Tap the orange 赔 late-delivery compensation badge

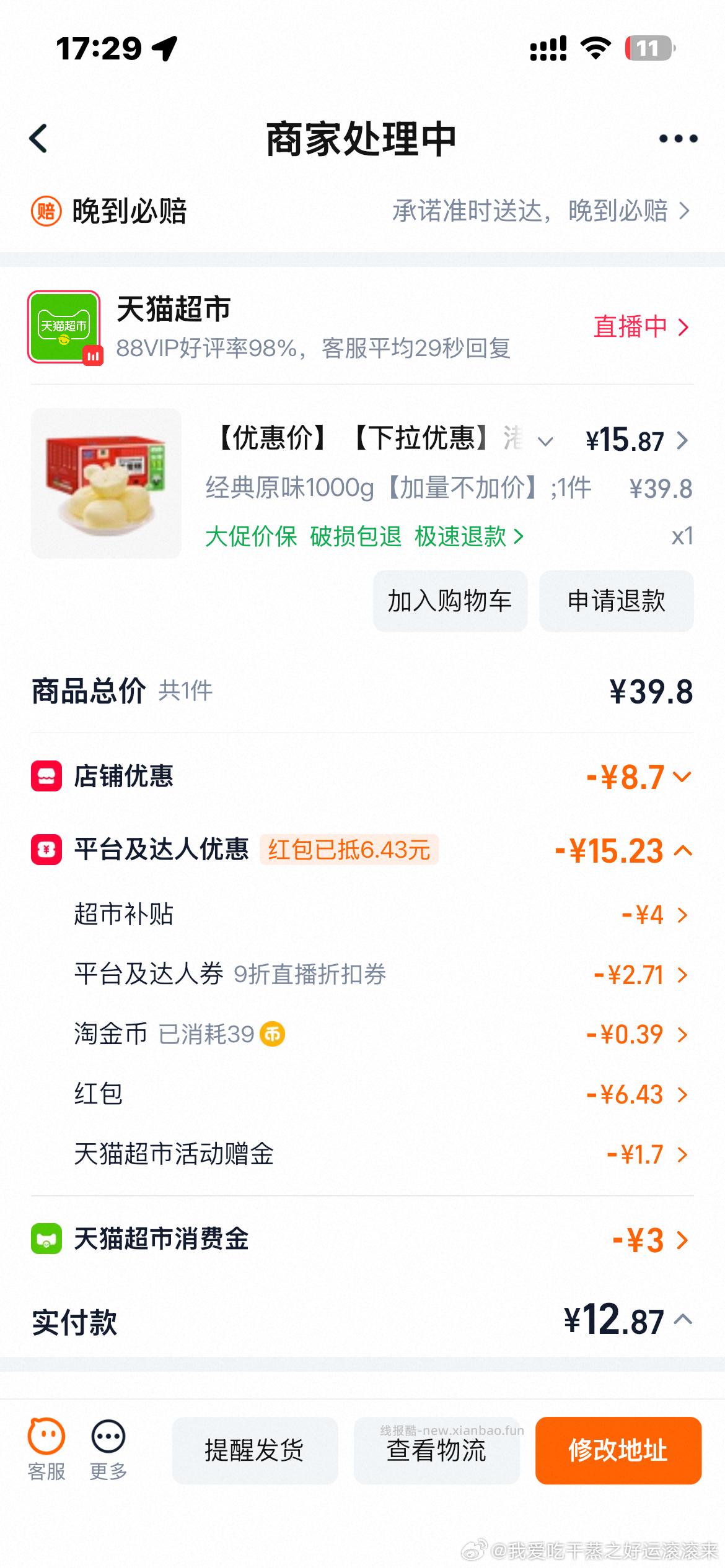pos(46,211)
